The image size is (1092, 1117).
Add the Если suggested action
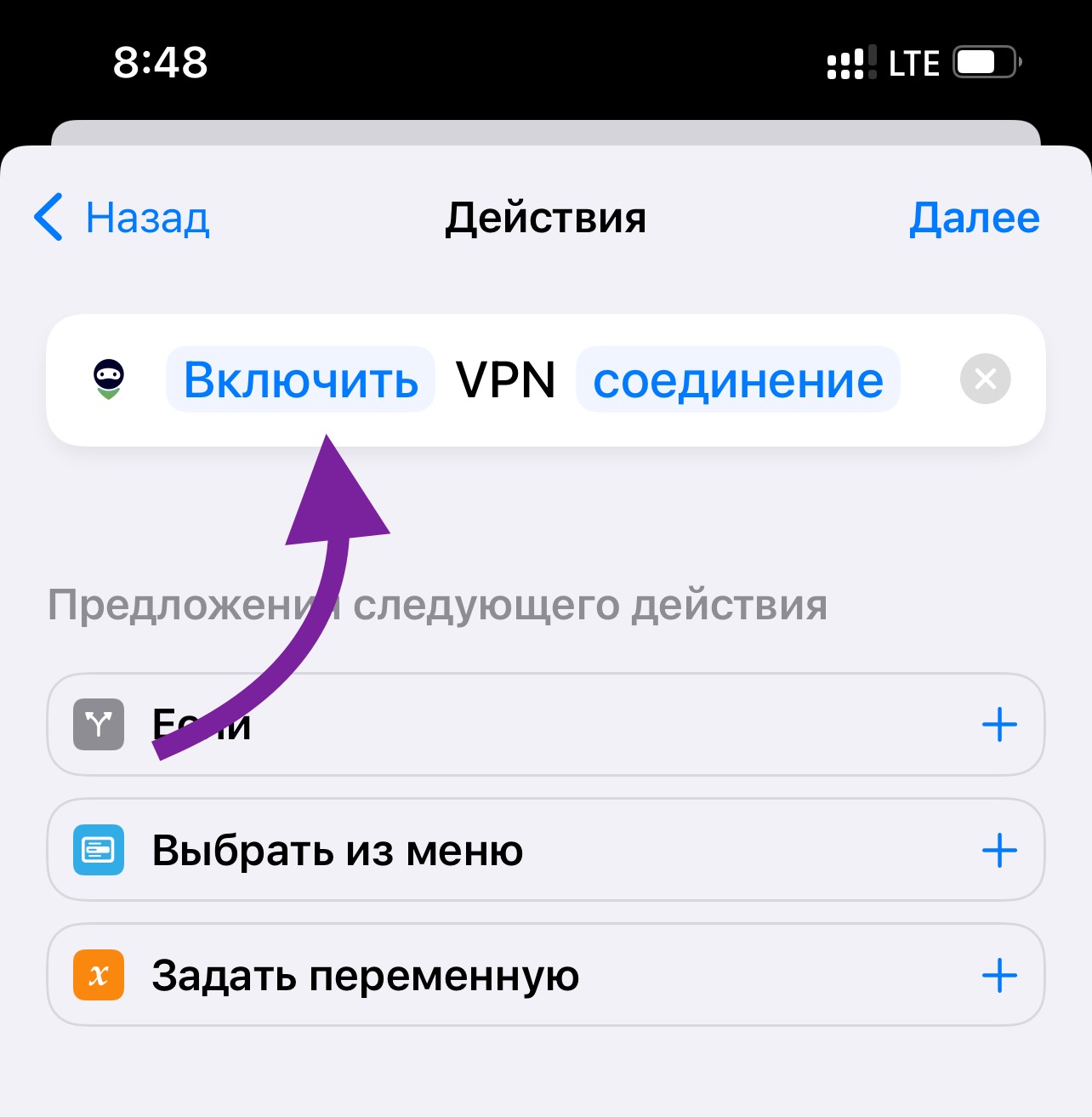pyautogui.click(x=999, y=725)
